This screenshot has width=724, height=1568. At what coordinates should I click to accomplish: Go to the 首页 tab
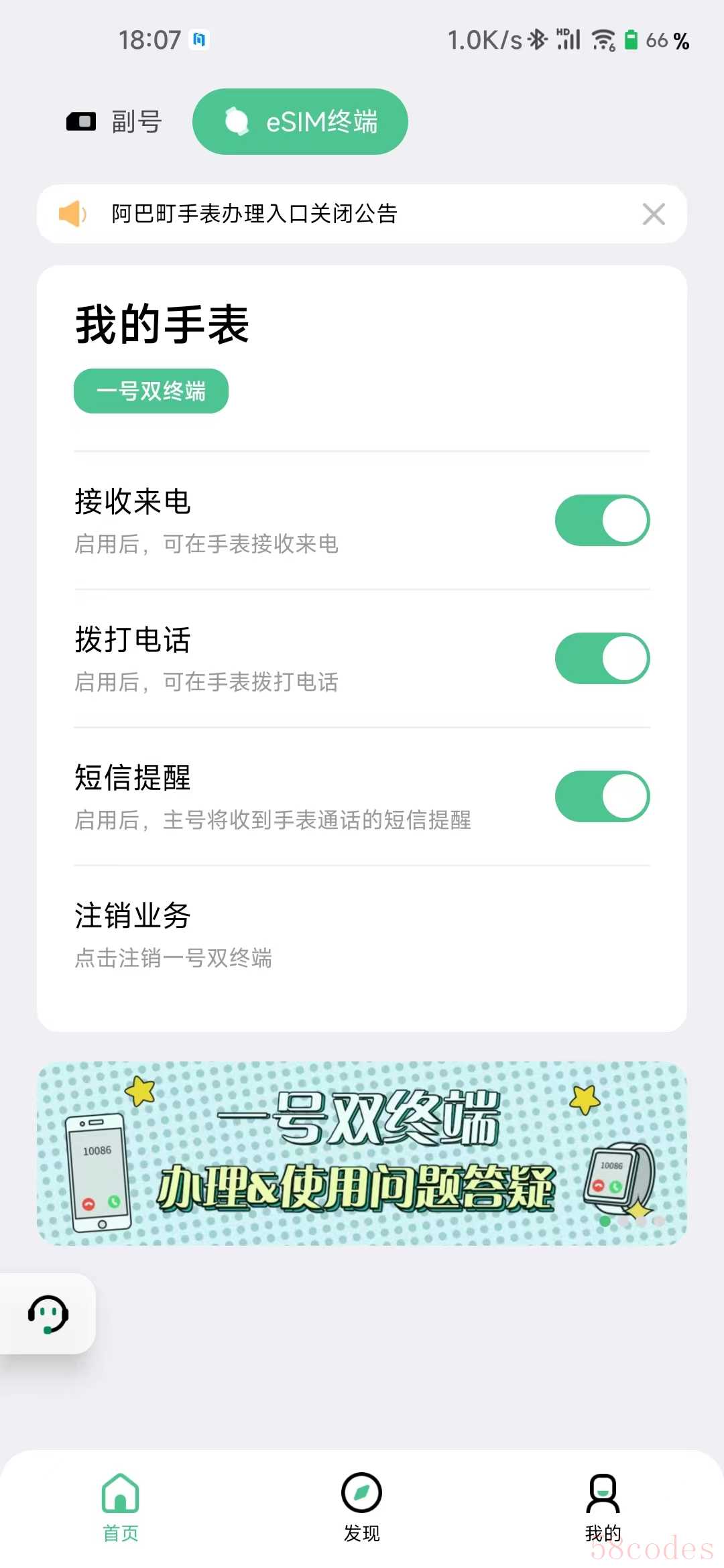(121, 1504)
